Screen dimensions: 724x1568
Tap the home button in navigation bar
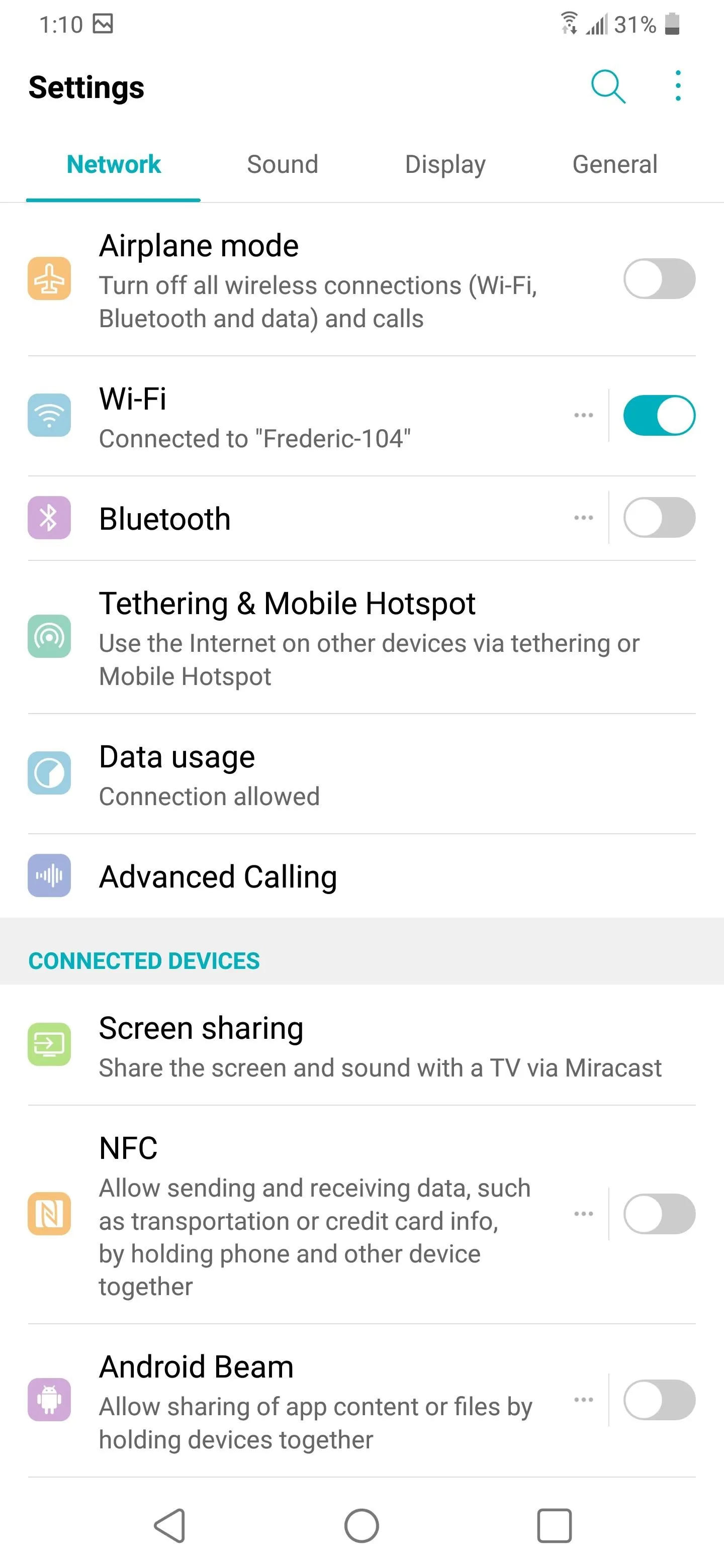point(361,1525)
